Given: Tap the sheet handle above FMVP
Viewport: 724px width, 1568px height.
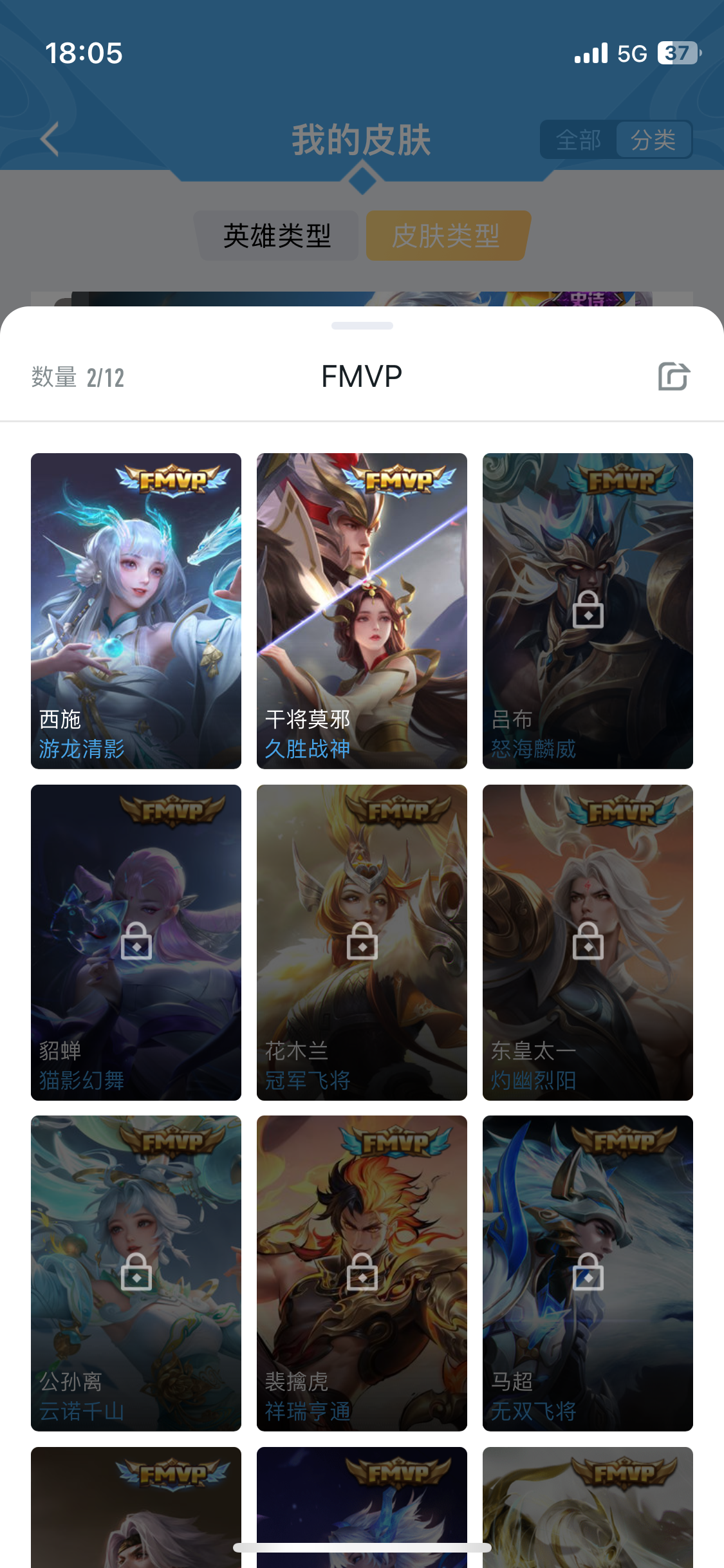Looking at the screenshot, I should point(362,326).
